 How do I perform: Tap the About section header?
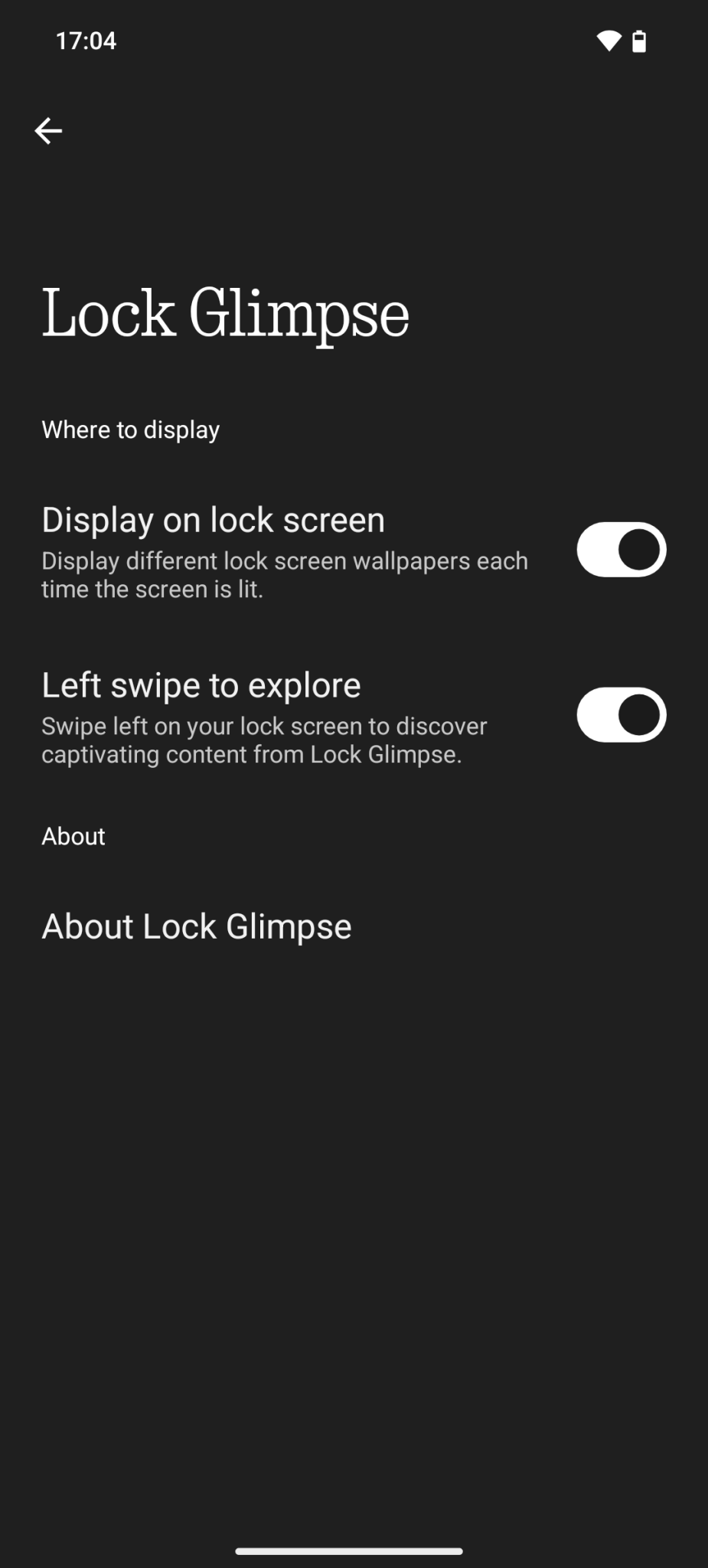(73, 836)
